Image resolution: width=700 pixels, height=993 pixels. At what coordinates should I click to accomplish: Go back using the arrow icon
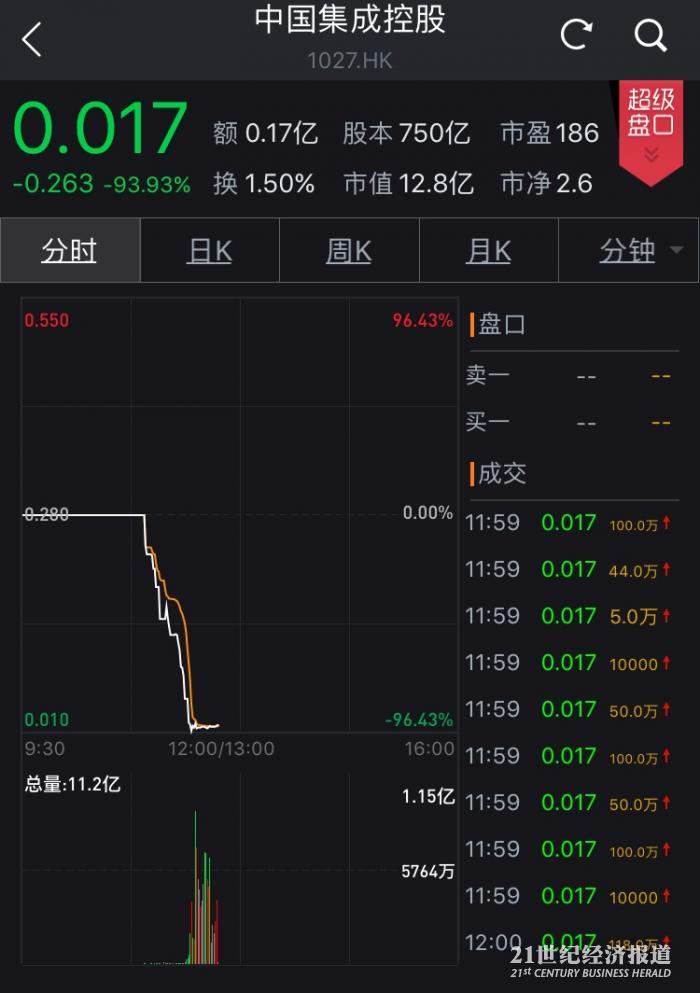(32, 39)
